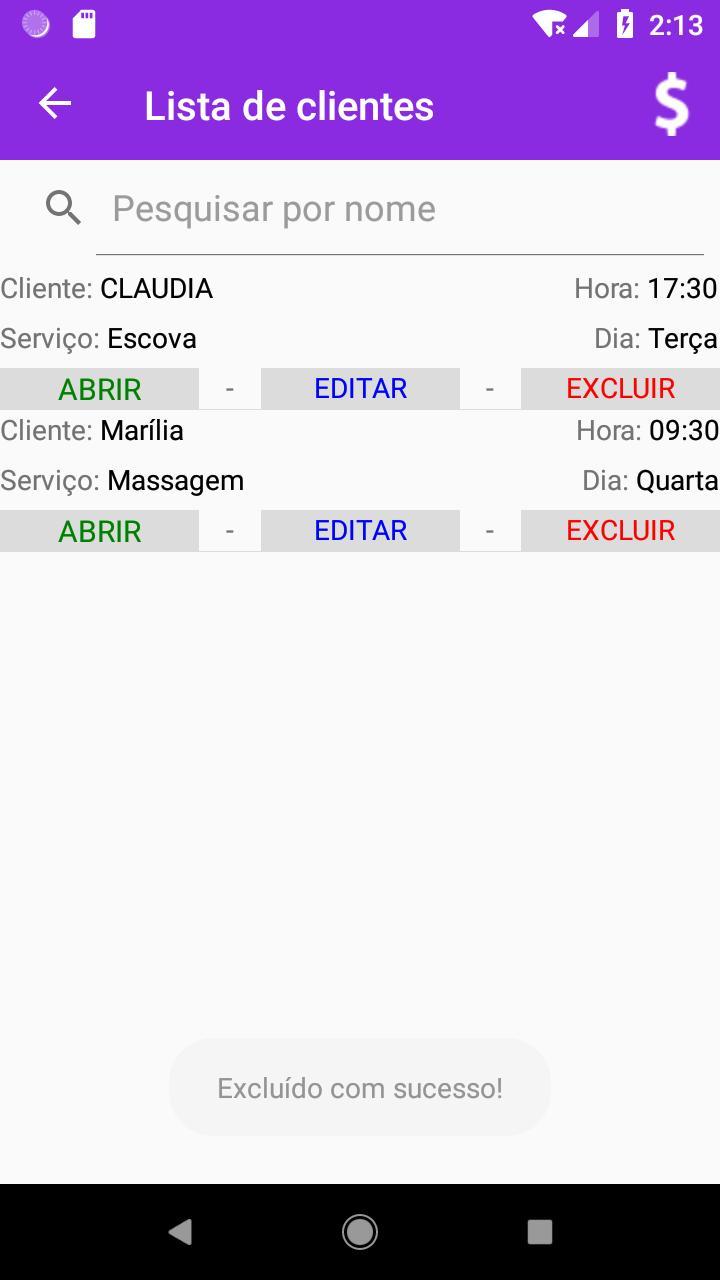Tap ABRIR for client CLAUDIA
Screen dimensions: 720x1280
(x=100, y=389)
